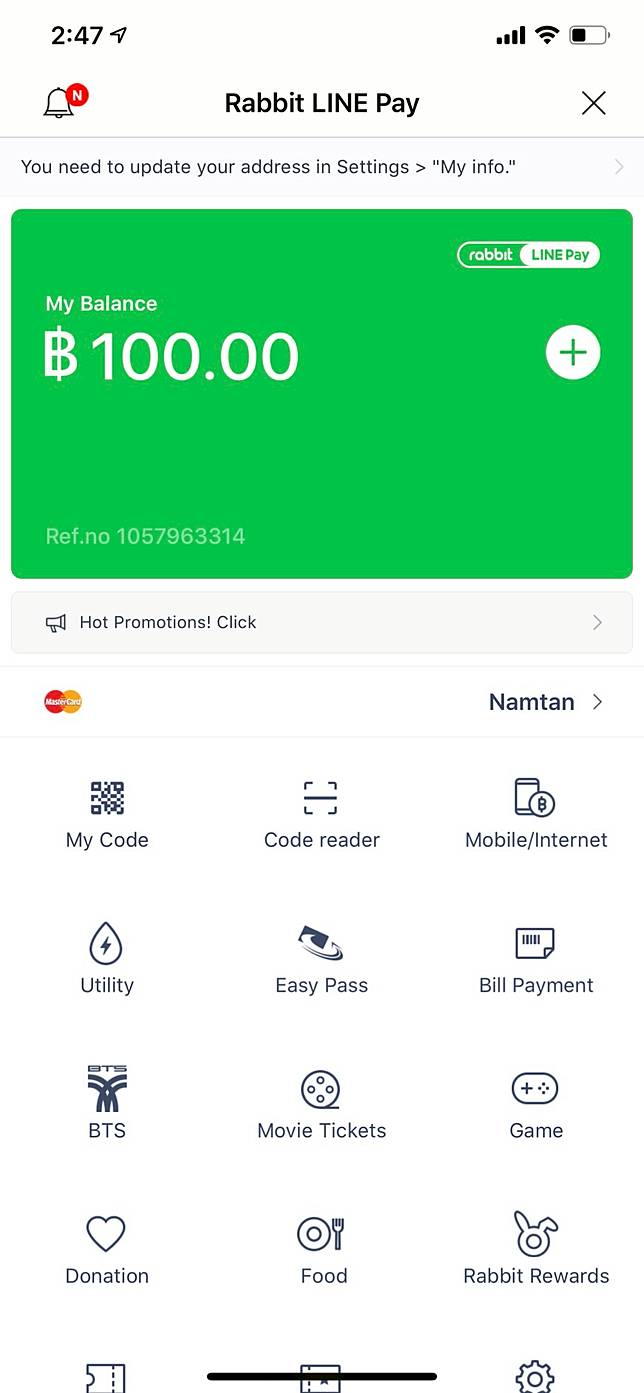Image resolution: width=644 pixels, height=1393 pixels.
Task: Open the BTS service
Action: [107, 1104]
